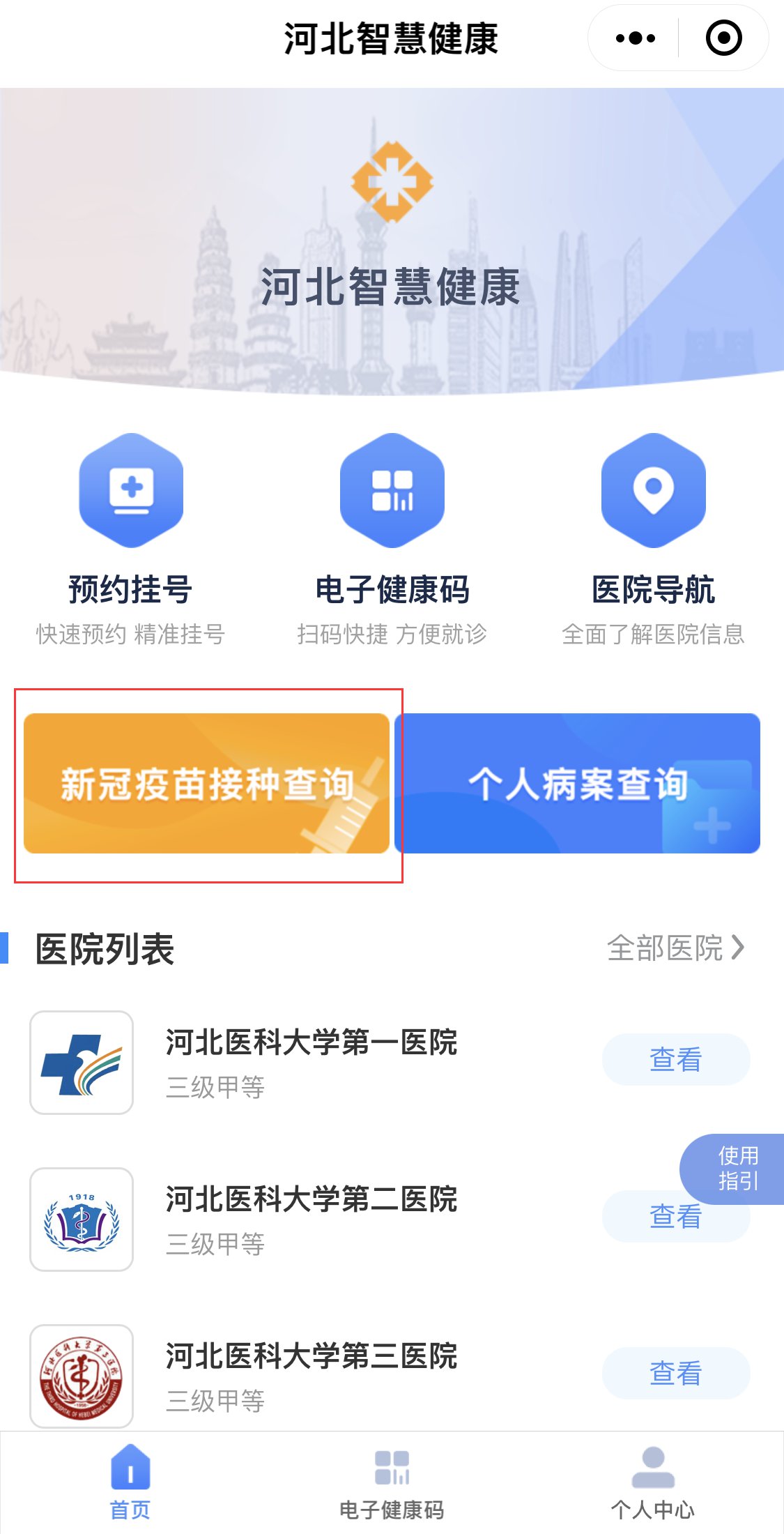
Task: Open 新冠疫苗接种查询 banner
Action: 206,783
